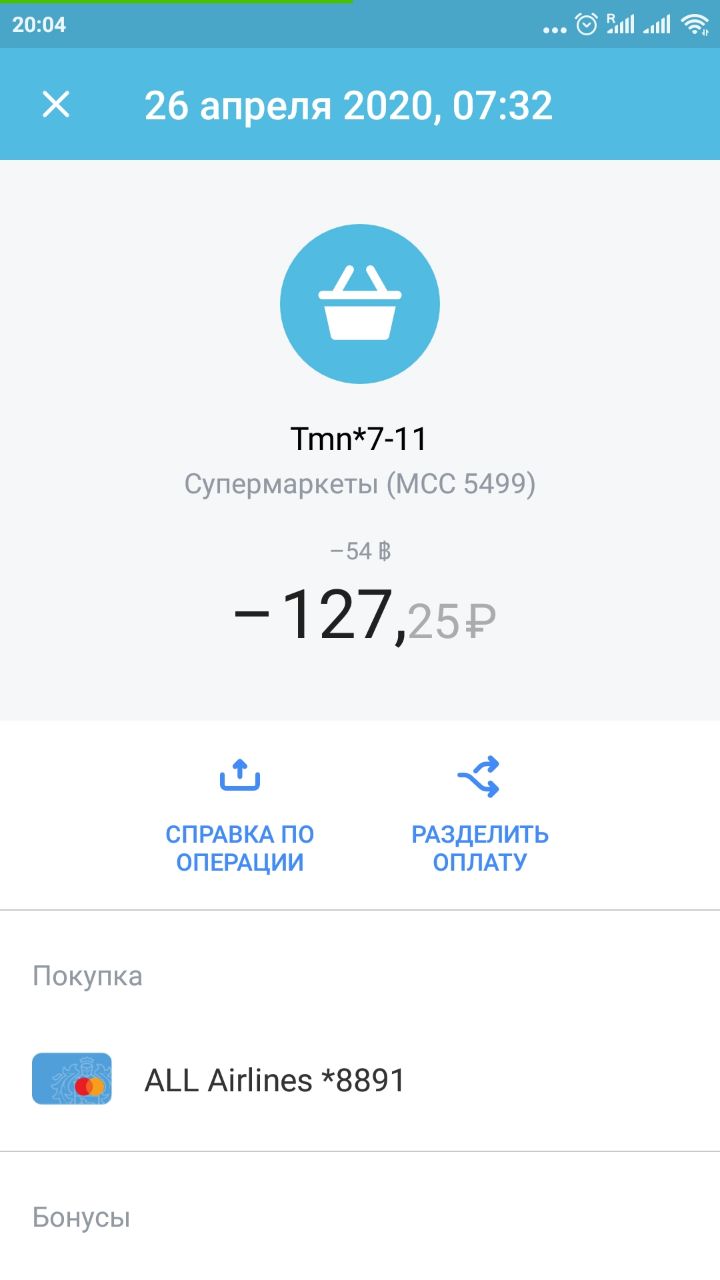Tap Разделить оплату to split payment
Screen dimensions: 720x1280
[x=480, y=816]
